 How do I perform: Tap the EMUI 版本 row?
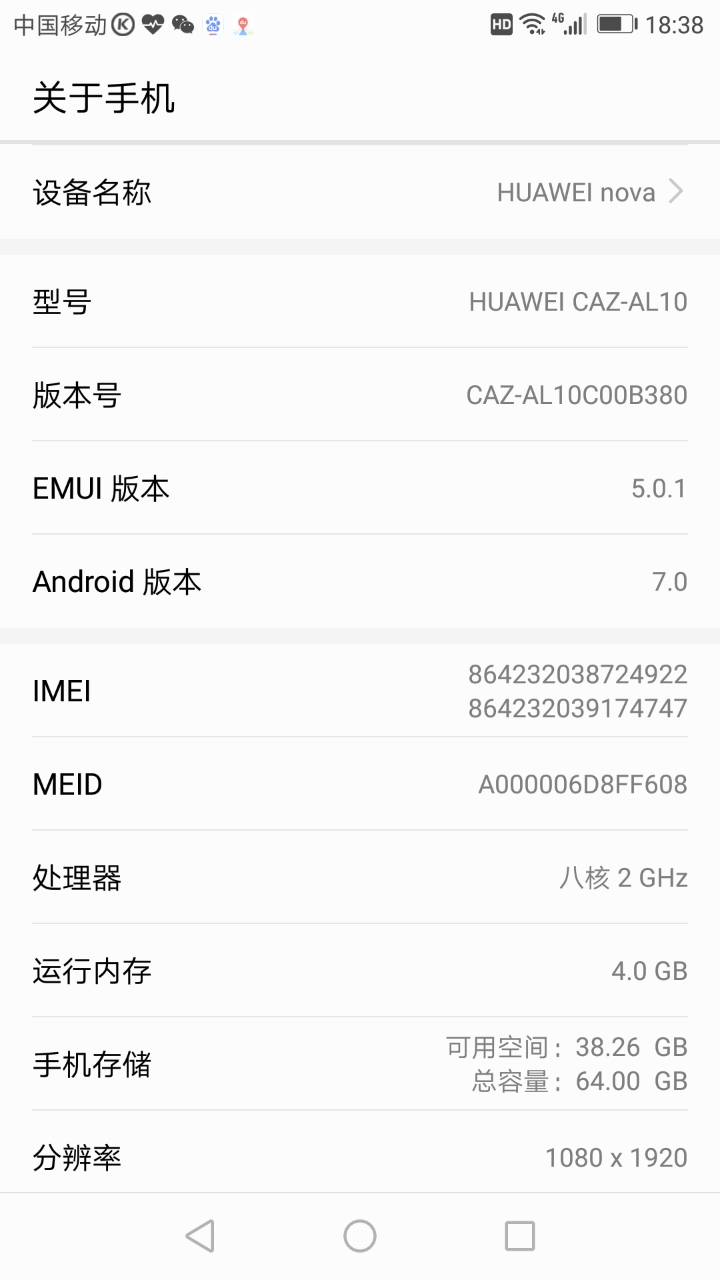coord(360,488)
